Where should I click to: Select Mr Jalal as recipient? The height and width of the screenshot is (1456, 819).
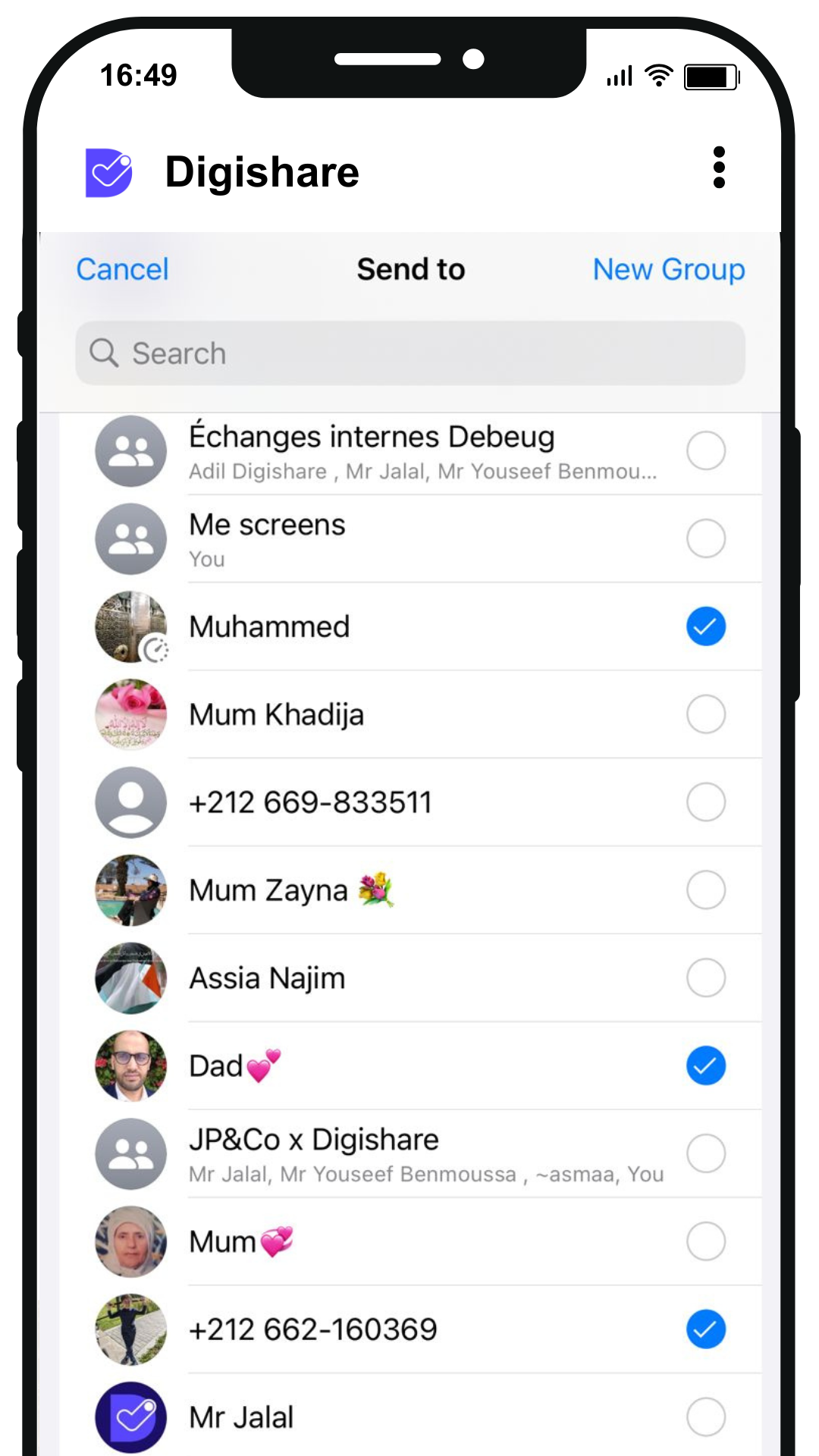pyautogui.click(x=705, y=1417)
